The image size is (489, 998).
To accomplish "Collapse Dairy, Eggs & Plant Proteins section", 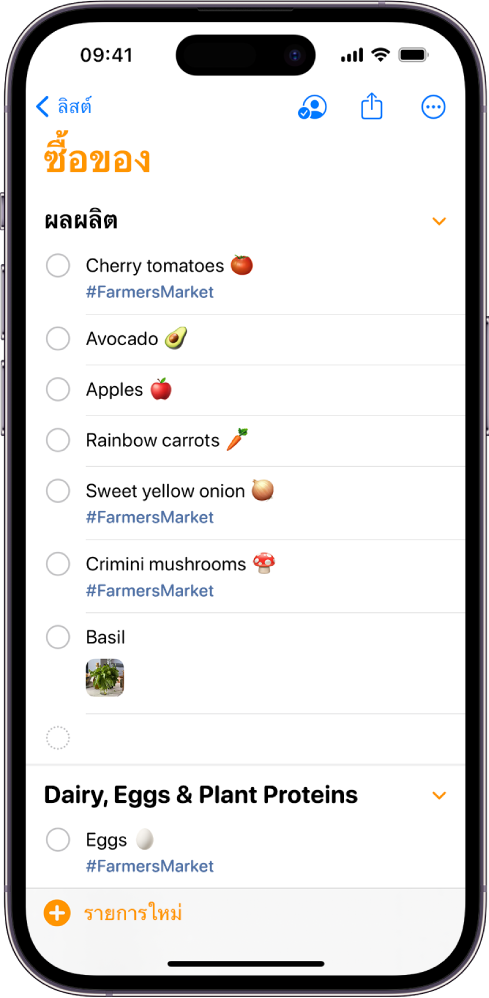I will (439, 796).
